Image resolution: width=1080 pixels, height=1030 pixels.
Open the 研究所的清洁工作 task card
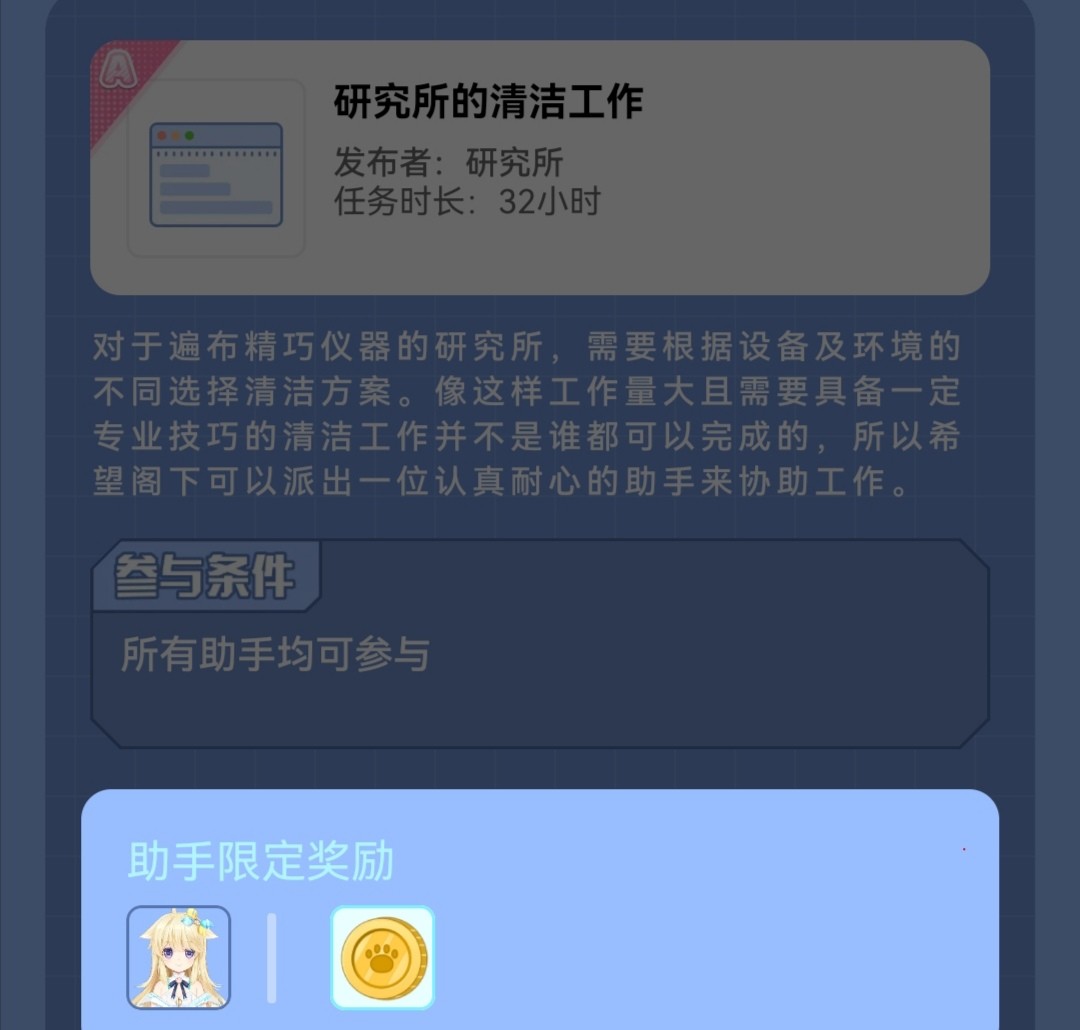click(x=540, y=168)
